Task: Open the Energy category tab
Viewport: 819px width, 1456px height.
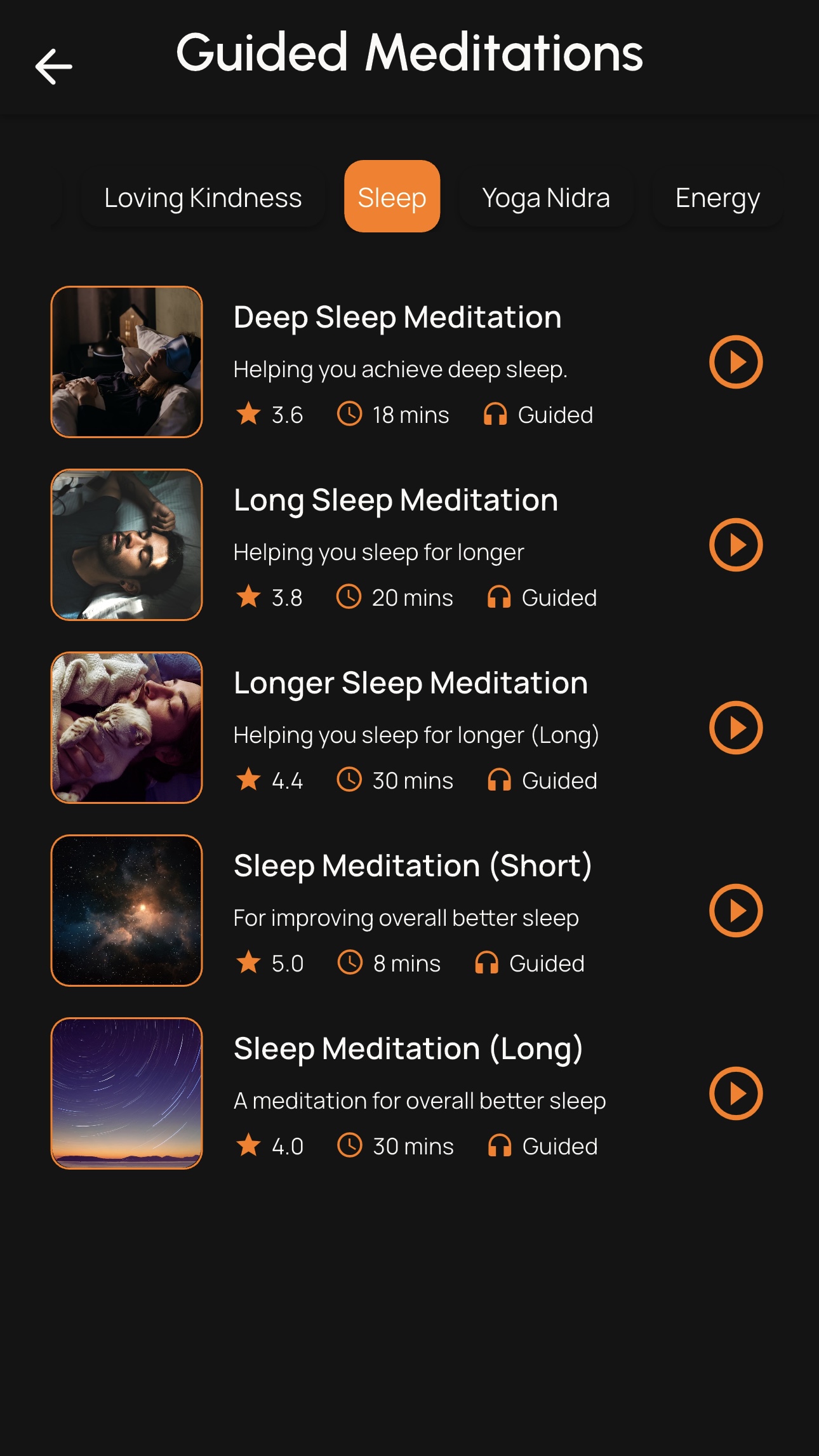Action: click(717, 197)
